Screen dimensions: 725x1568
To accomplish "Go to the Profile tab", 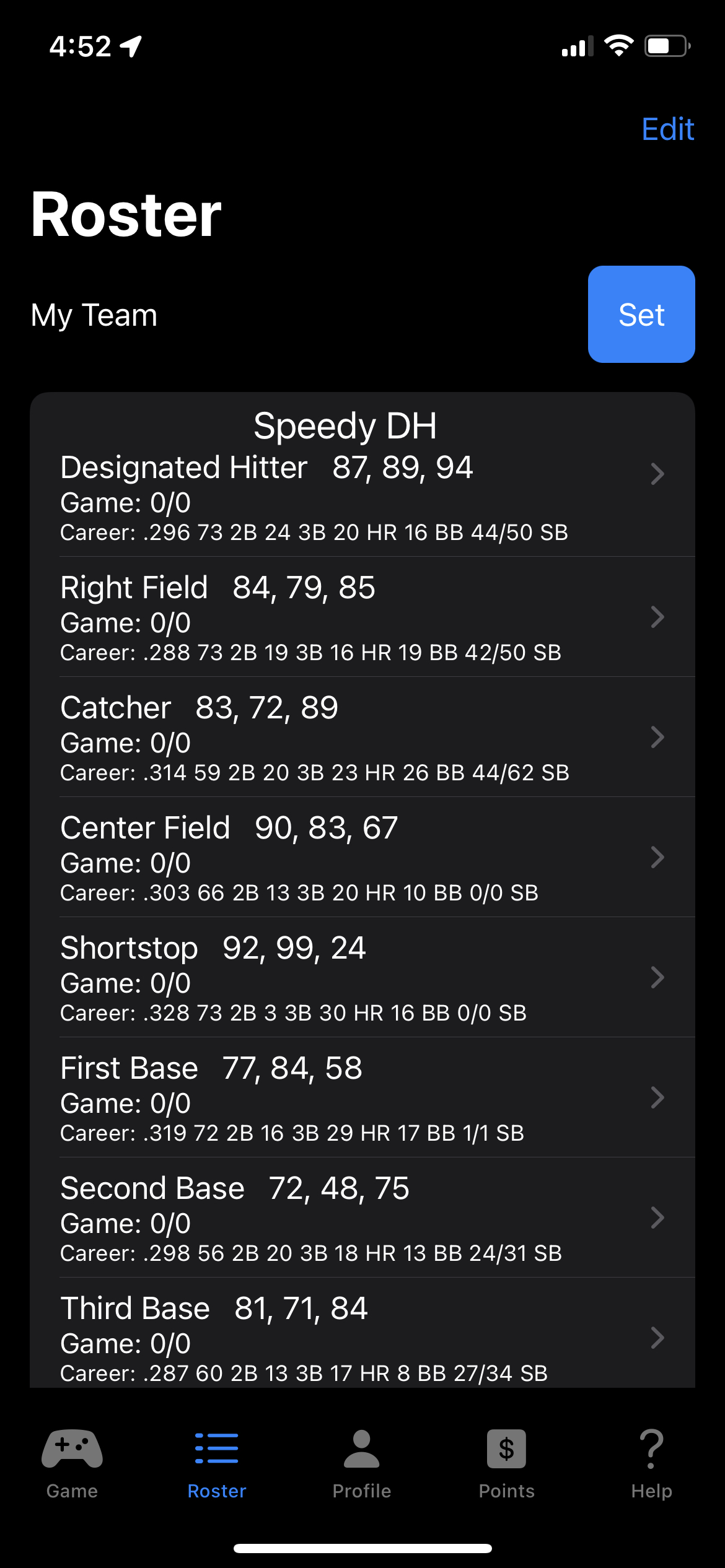I will 362,1464.
